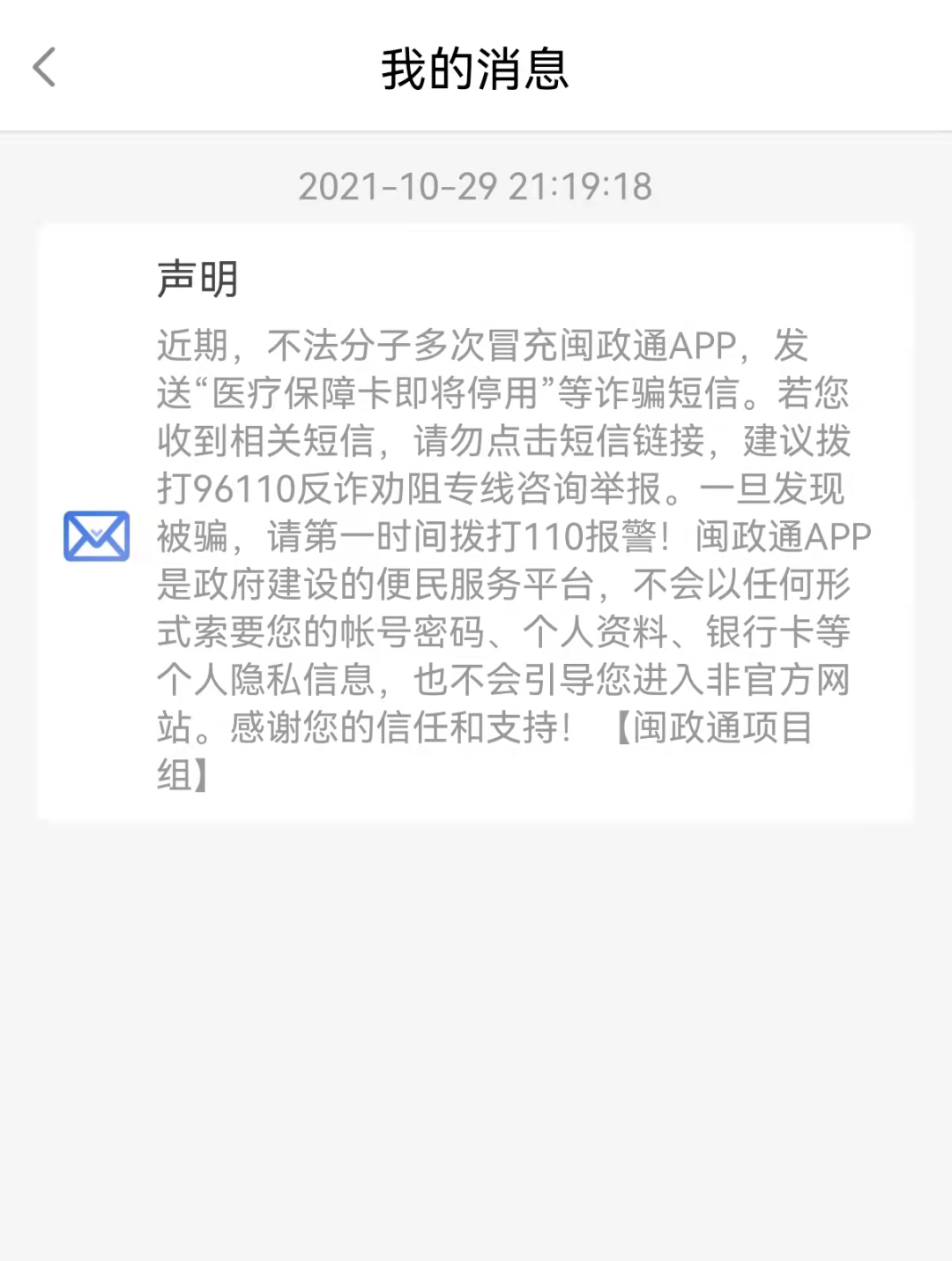Viewport: 952px width, 1261px height.
Task: Go back from 我的消息 page
Action: 44,68
